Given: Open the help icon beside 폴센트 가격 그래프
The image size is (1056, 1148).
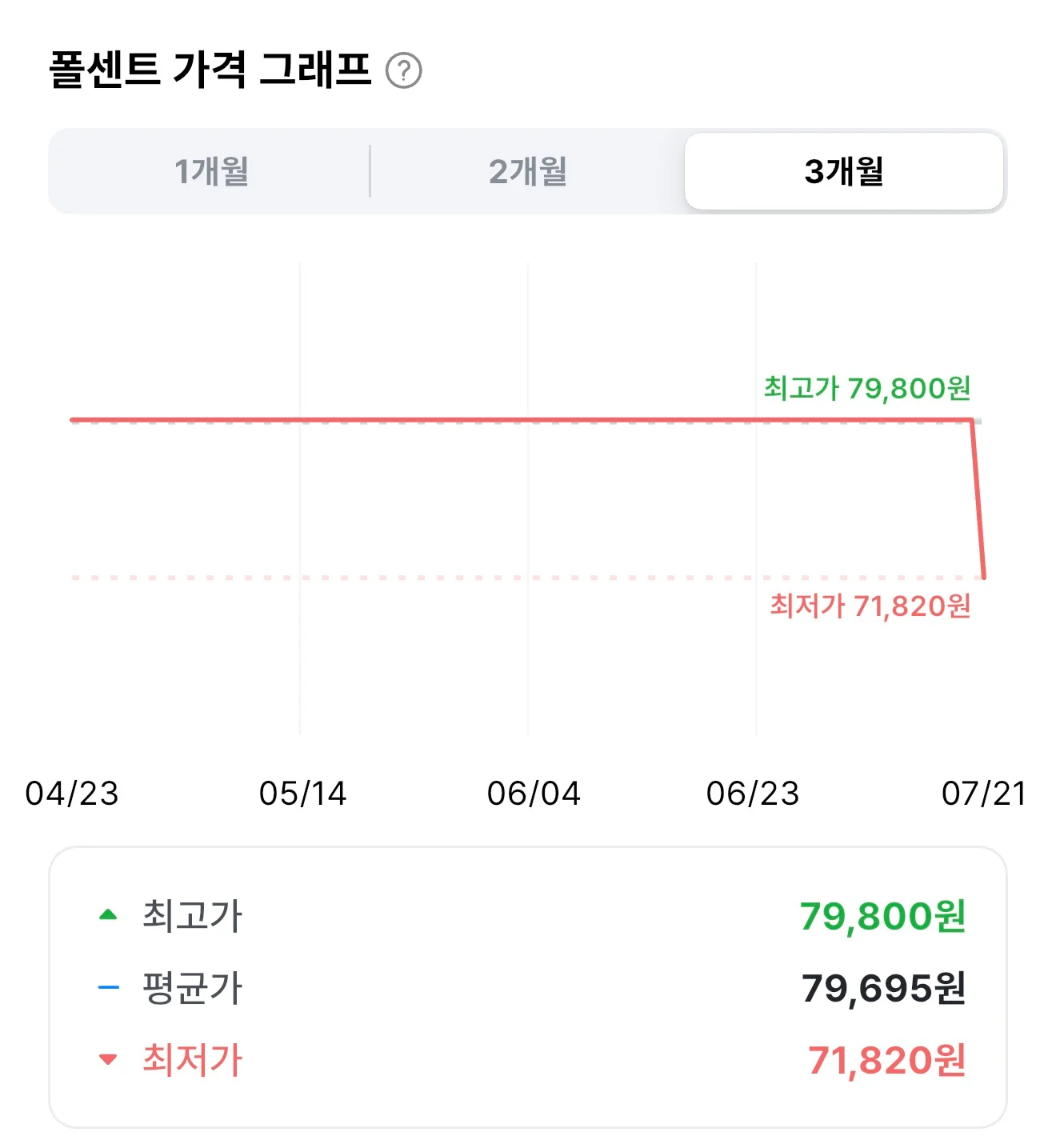Looking at the screenshot, I should (x=404, y=71).
